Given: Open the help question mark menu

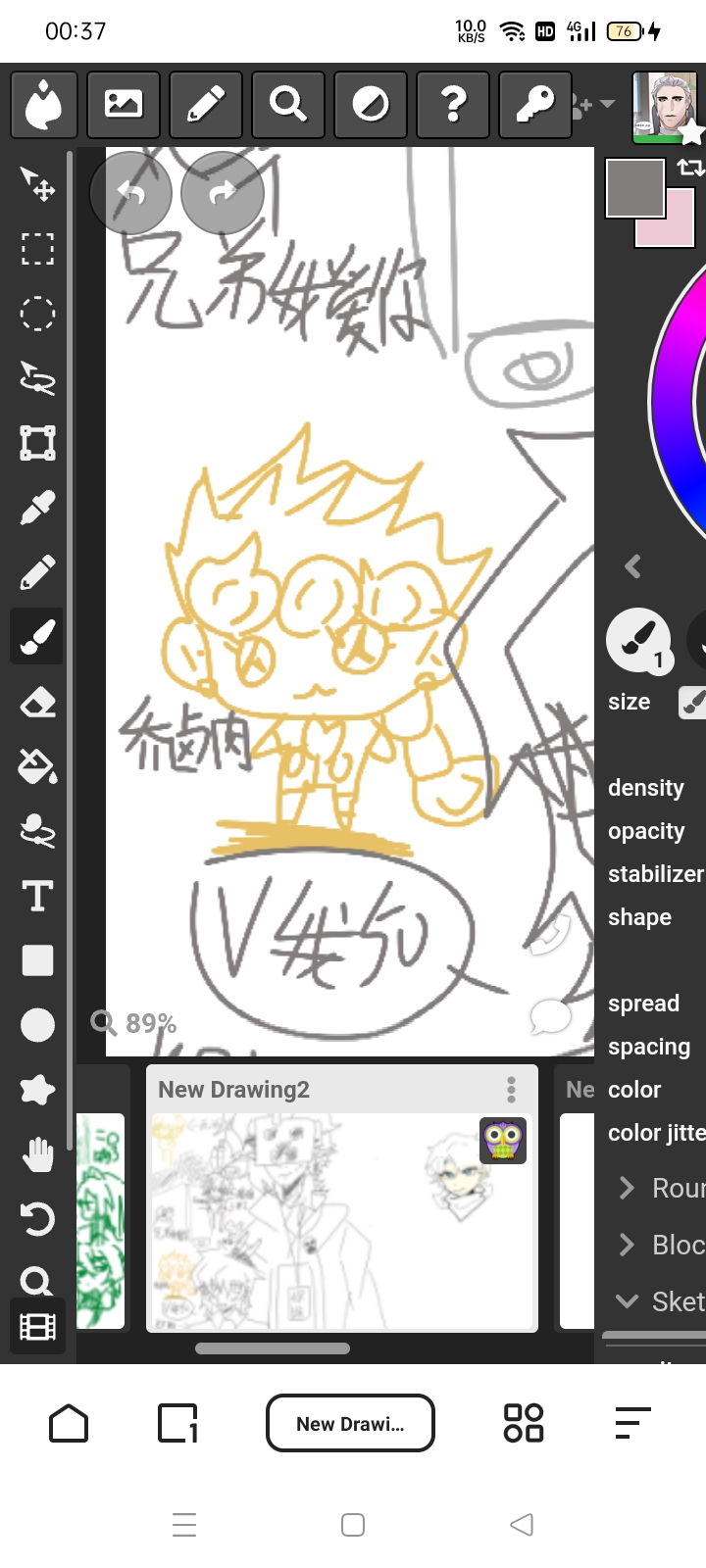Looking at the screenshot, I should (x=453, y=104).
